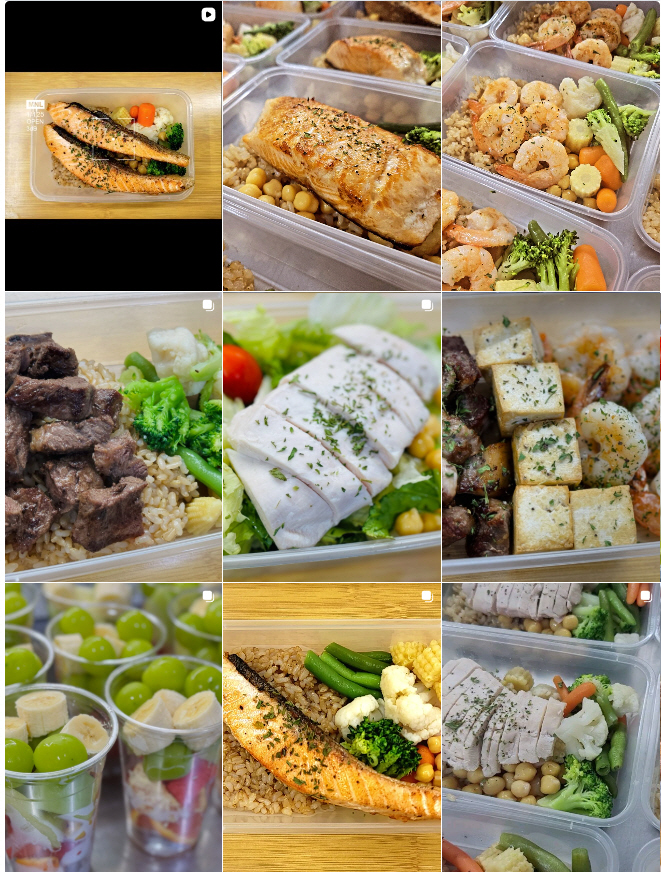Open the beef cubes with brown rice post
The image size is (661, 872).
[113, 436]
